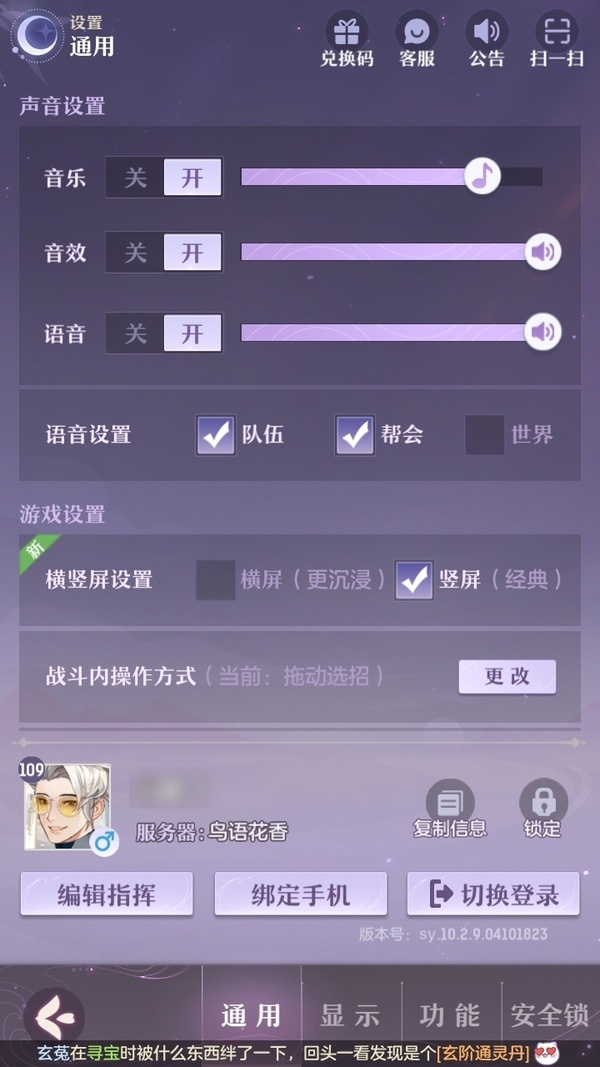Uncheck 帮会 guild voice
This screenshot has width=600, height=1067.
point(355,435)
